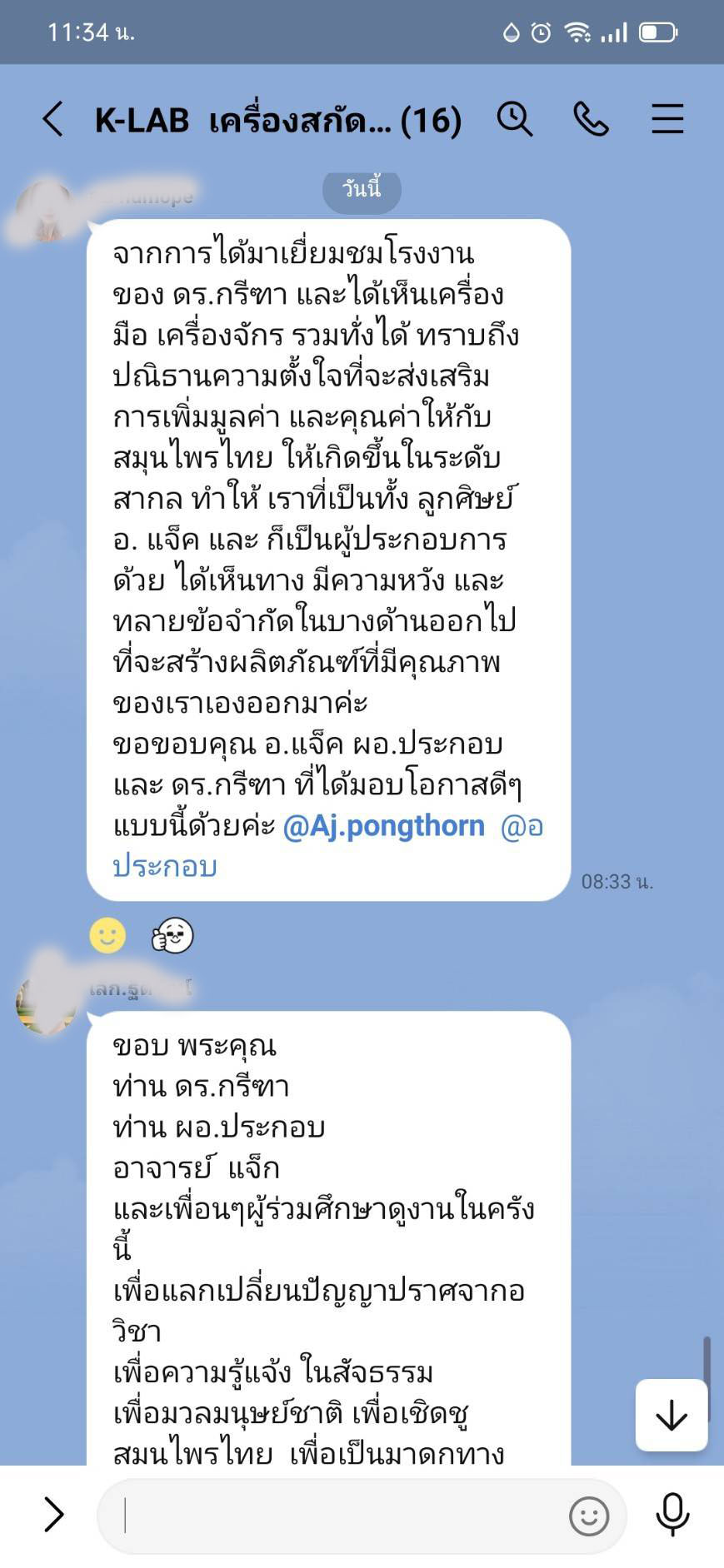Open the second sender's profile picture
This screenshot has width=724, height=1568.
pyautogui.click(x=46, y=1003)
